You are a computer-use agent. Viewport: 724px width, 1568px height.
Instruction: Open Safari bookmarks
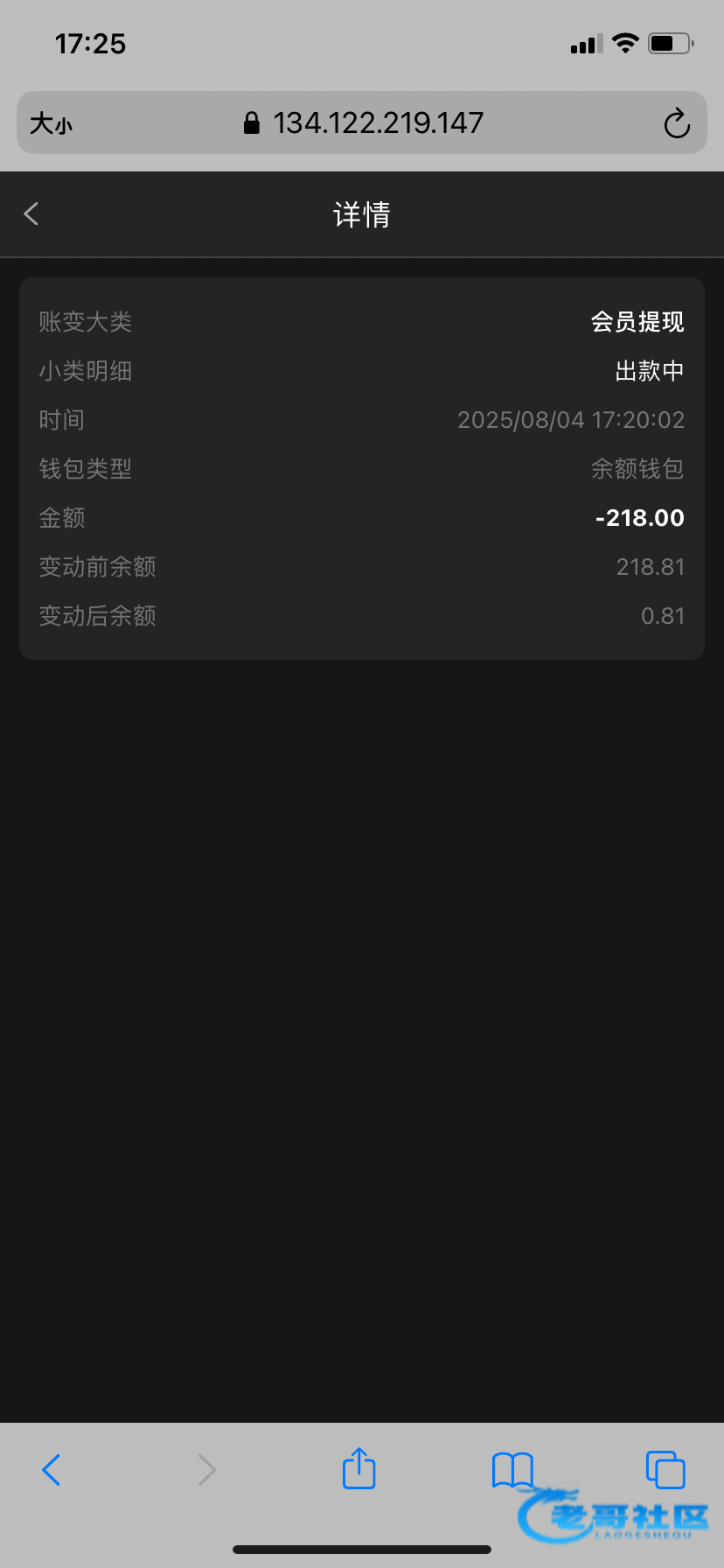(x=512, y=1470)
